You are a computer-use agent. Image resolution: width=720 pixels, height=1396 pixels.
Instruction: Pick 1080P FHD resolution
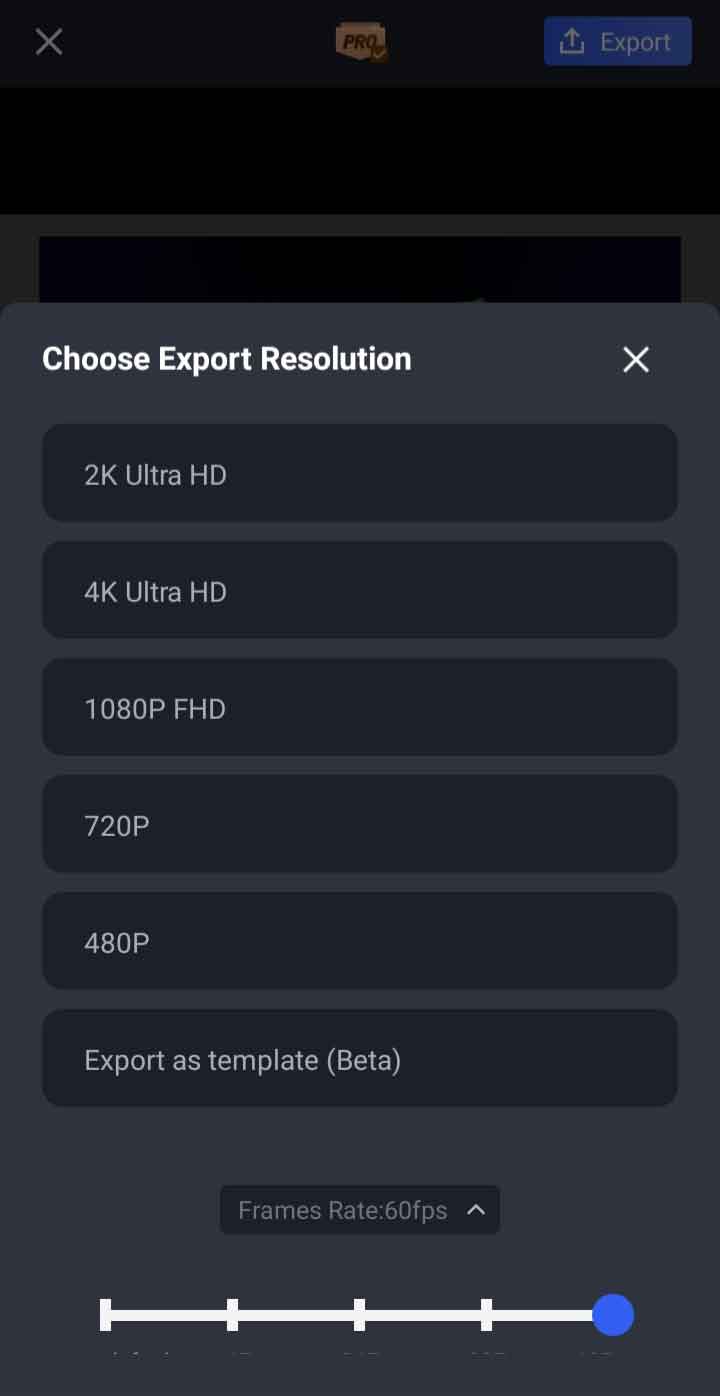(x=360, y=707)
